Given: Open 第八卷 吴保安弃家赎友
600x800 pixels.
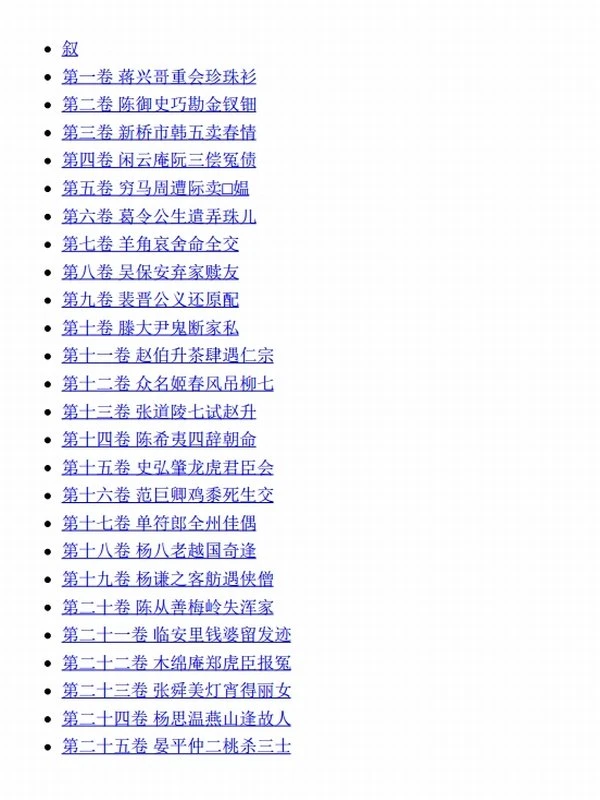Looking at the screenshot, I should pyautogui.click(x=150, y=272).
